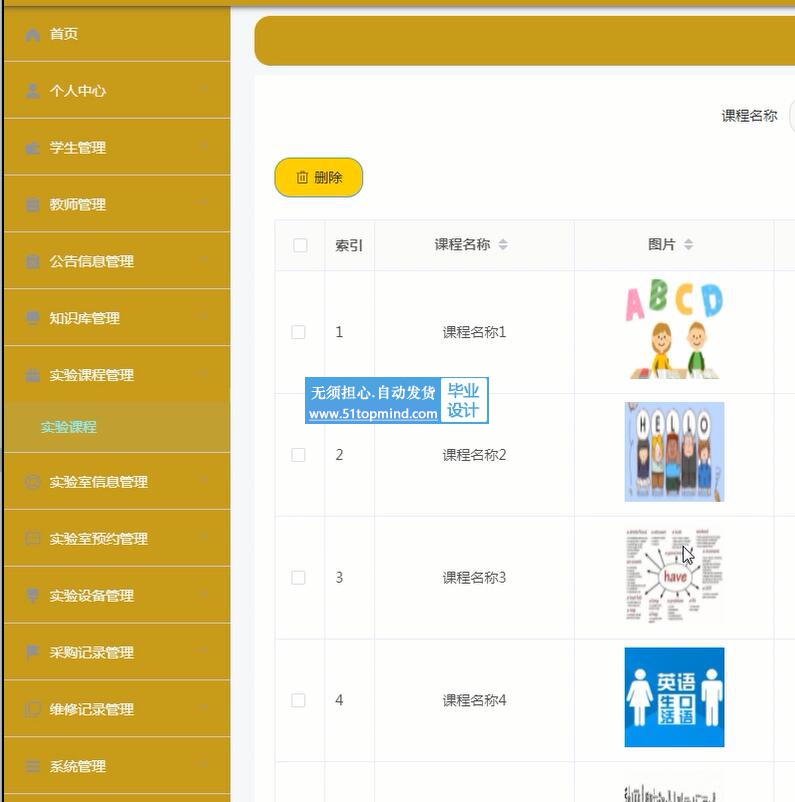Sort the table by 课程名称 column
The image size is (795, 802).
pos(503,245)
